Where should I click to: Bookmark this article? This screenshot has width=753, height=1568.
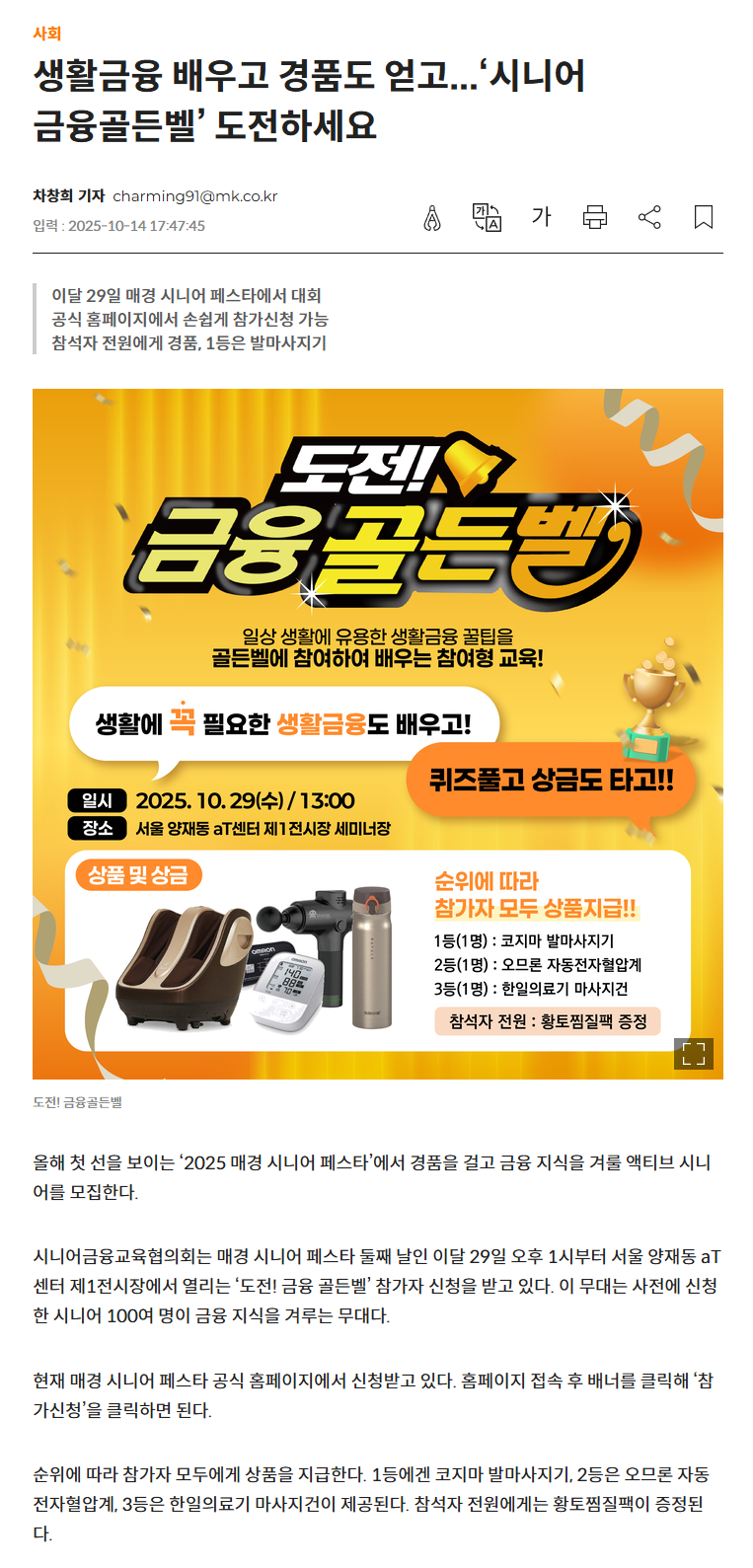click(704, 217)
